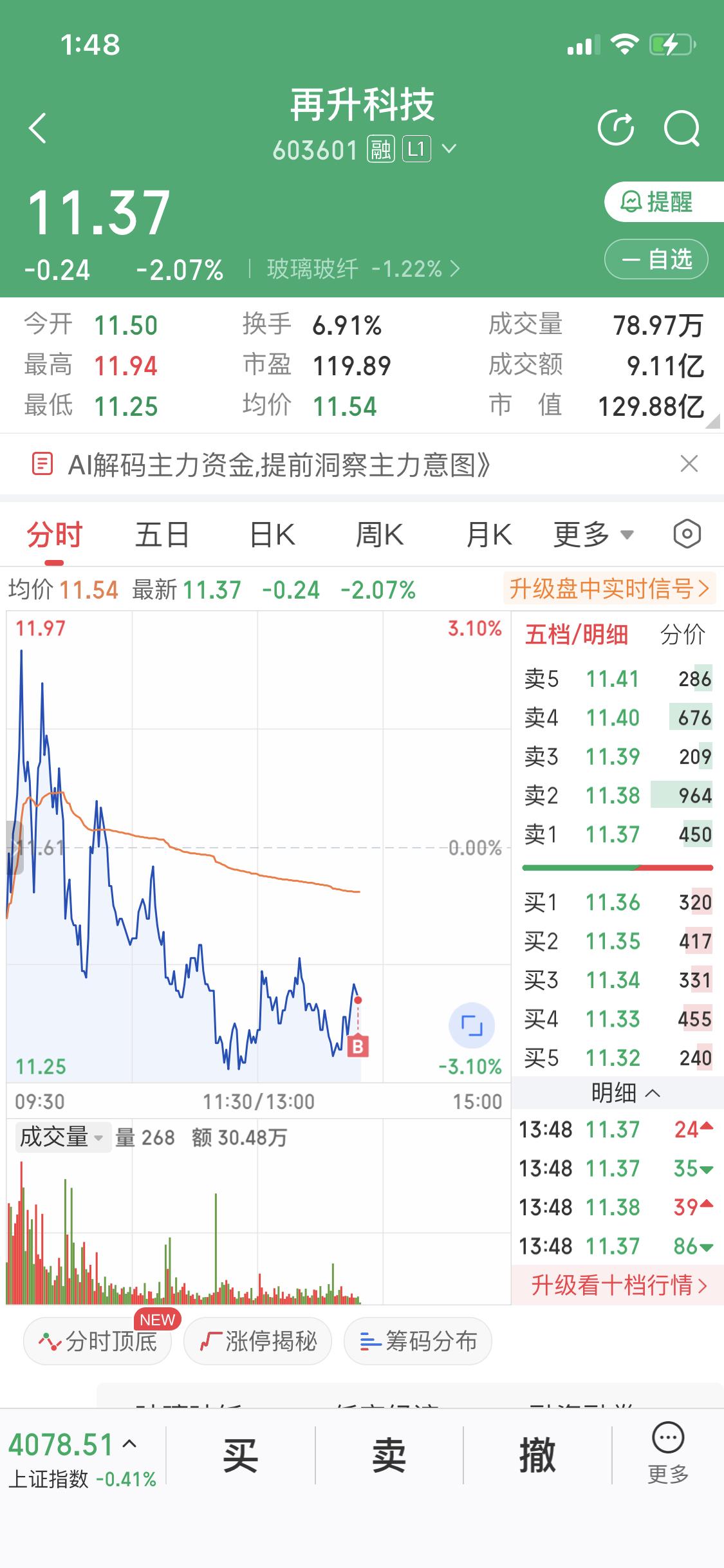Open the 成交量 indicator dropdown
This screenshot has height=1568, width=724.
(61, 1137)
